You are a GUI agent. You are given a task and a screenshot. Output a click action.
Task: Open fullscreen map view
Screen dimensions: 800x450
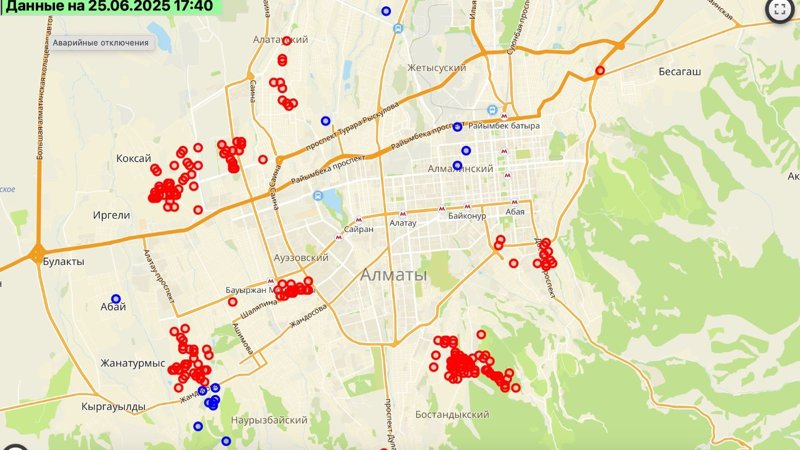[782, 11]
